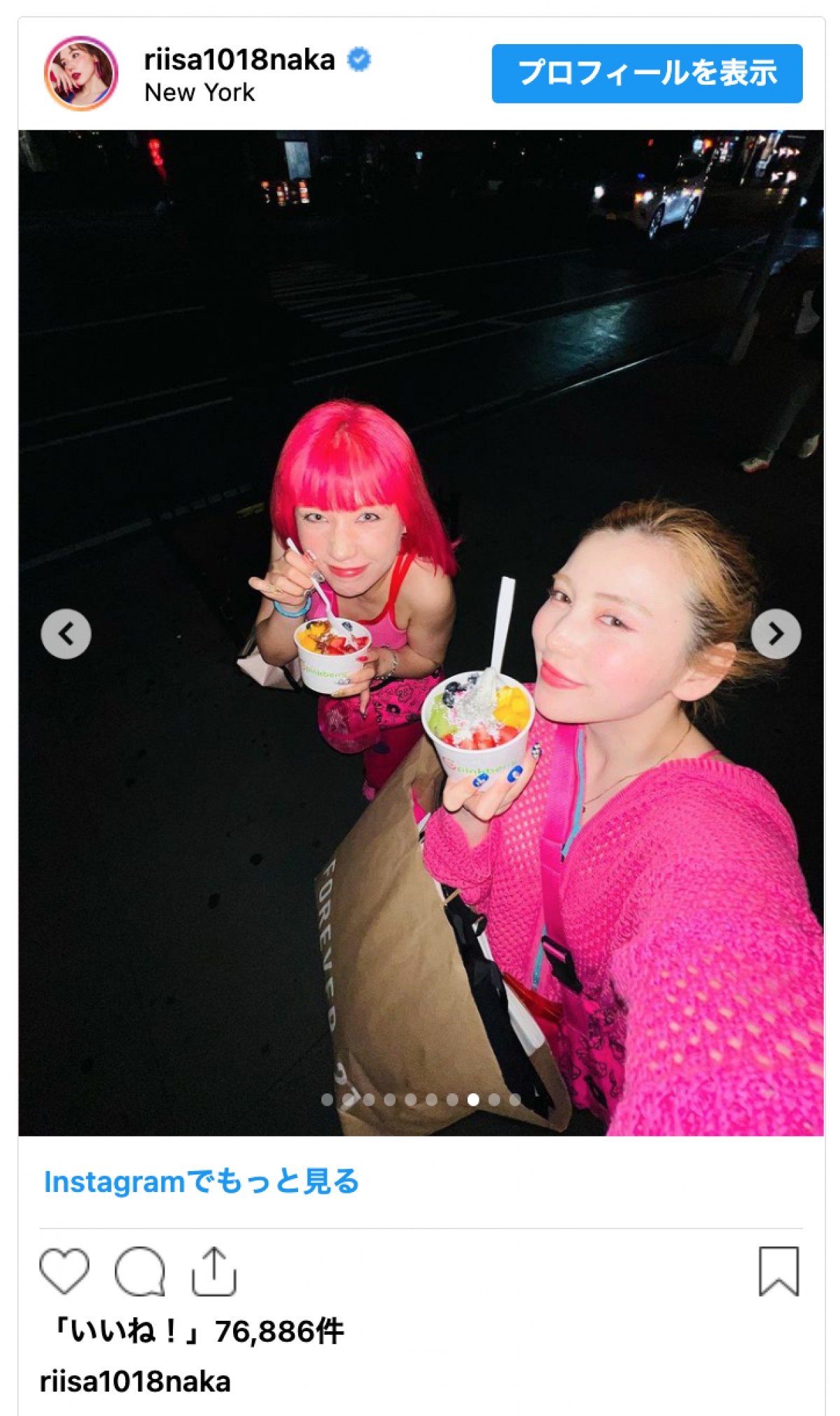Show the previous photo in the carousel
This screenshot has width=840, height=1416.
pyautogui.click(x=66, y=633)
